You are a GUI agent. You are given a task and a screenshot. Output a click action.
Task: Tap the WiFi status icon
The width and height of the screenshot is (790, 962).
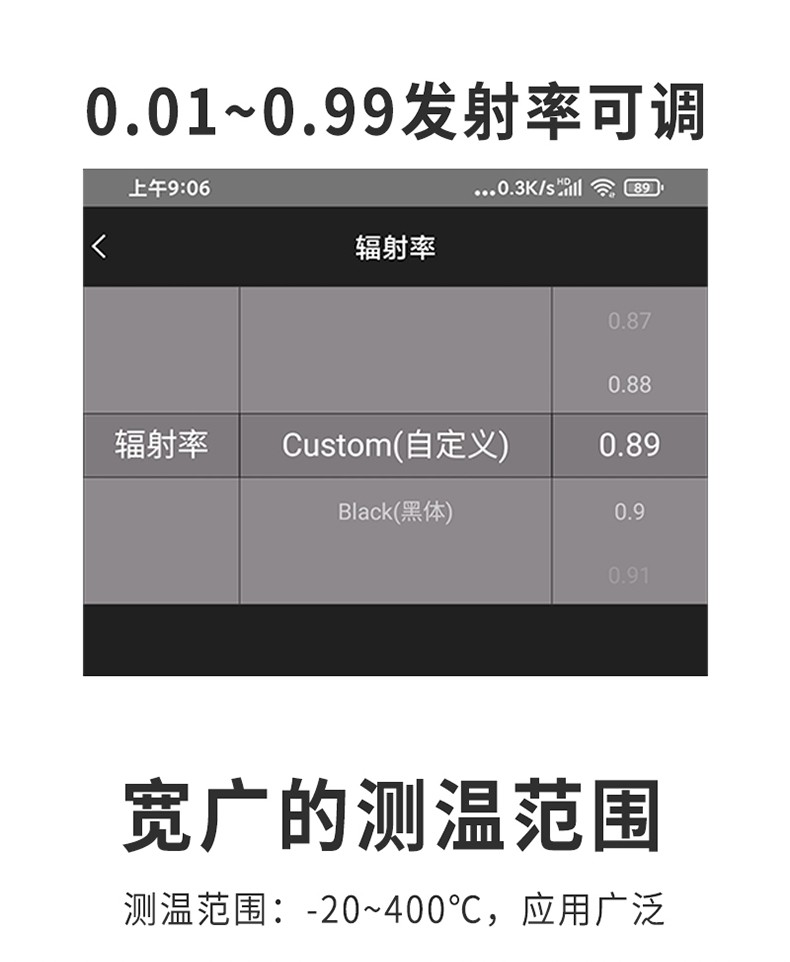[x=601, y=186]
